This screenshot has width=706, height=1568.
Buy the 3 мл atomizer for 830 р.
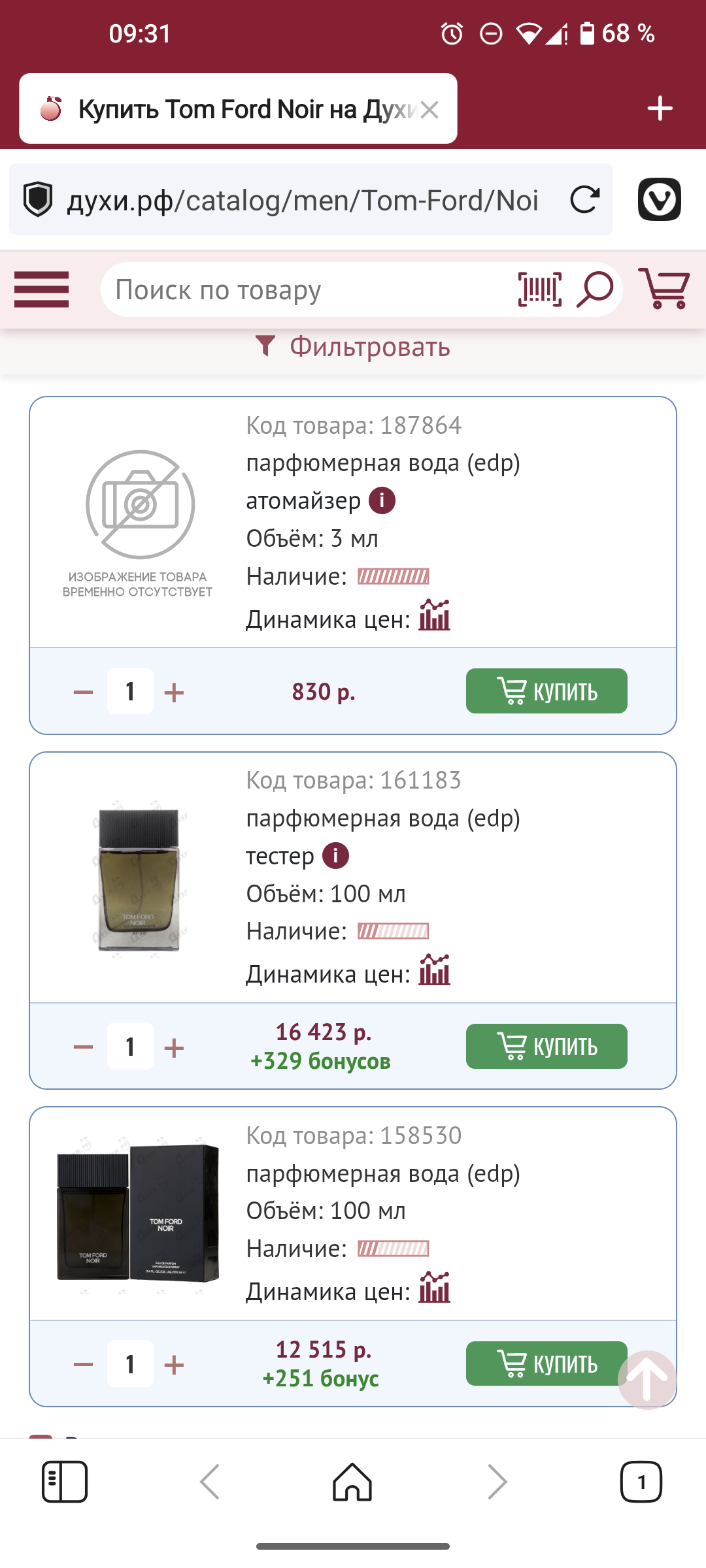[x=546, y=691]
